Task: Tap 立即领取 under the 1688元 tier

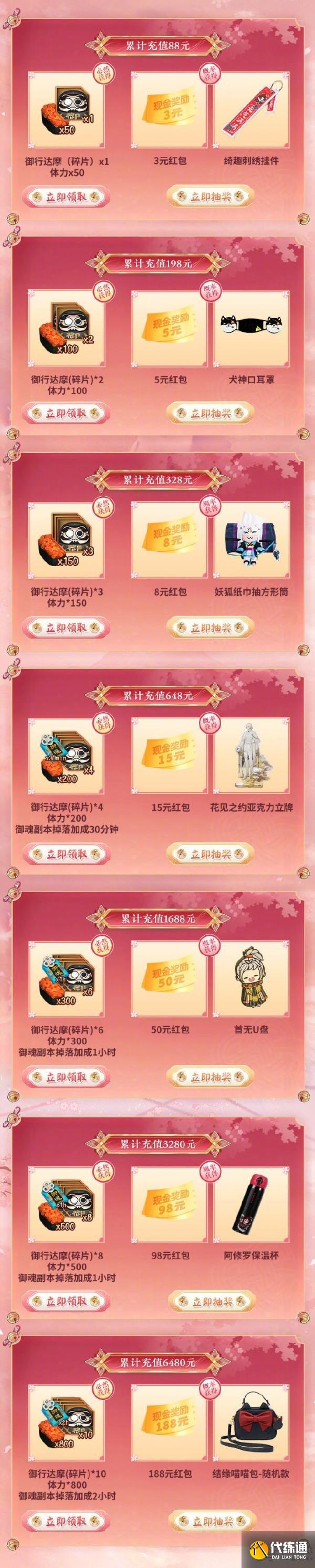Action: coord(66,1077)
